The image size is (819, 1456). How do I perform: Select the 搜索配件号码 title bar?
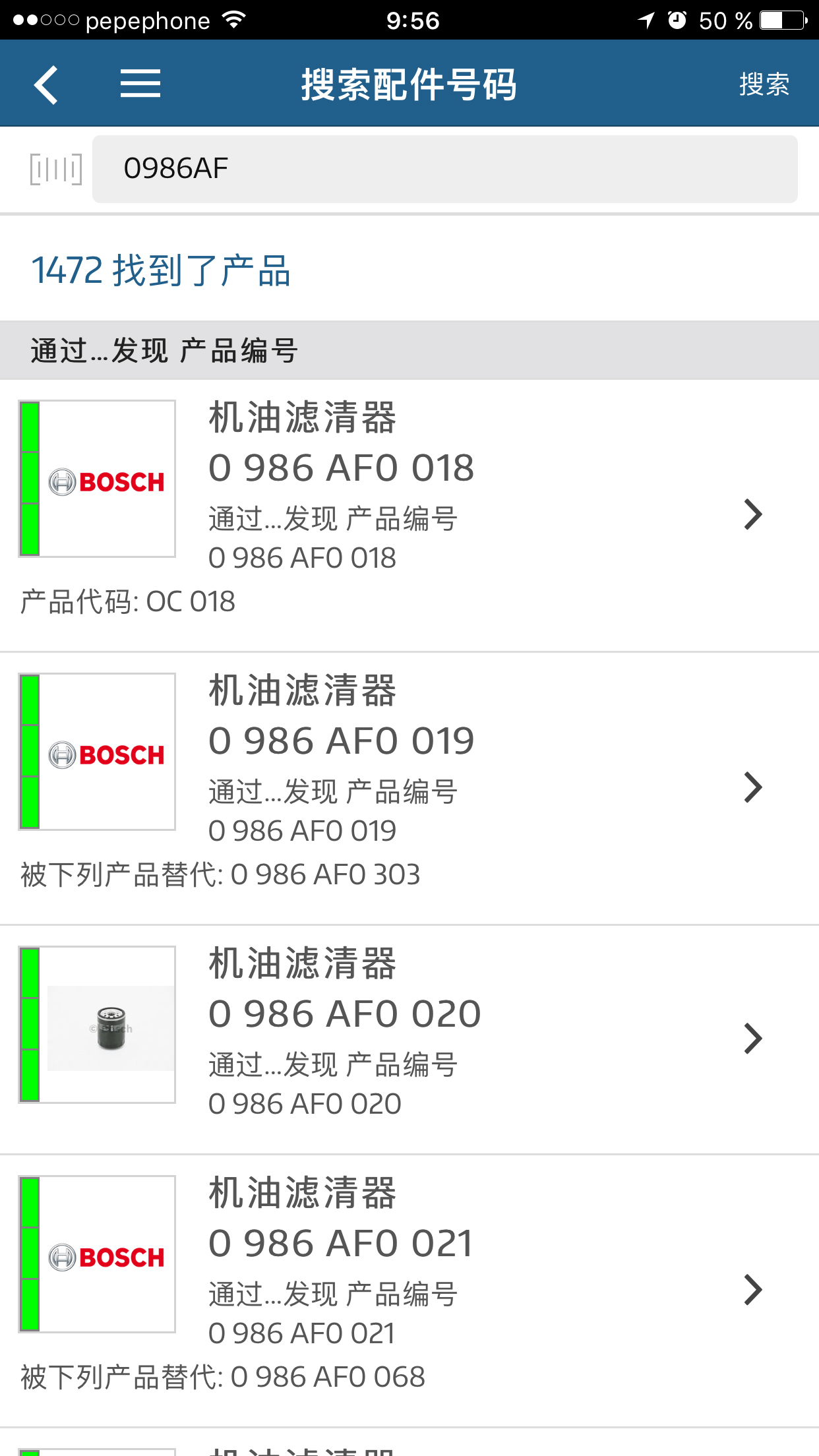(409, 83)
